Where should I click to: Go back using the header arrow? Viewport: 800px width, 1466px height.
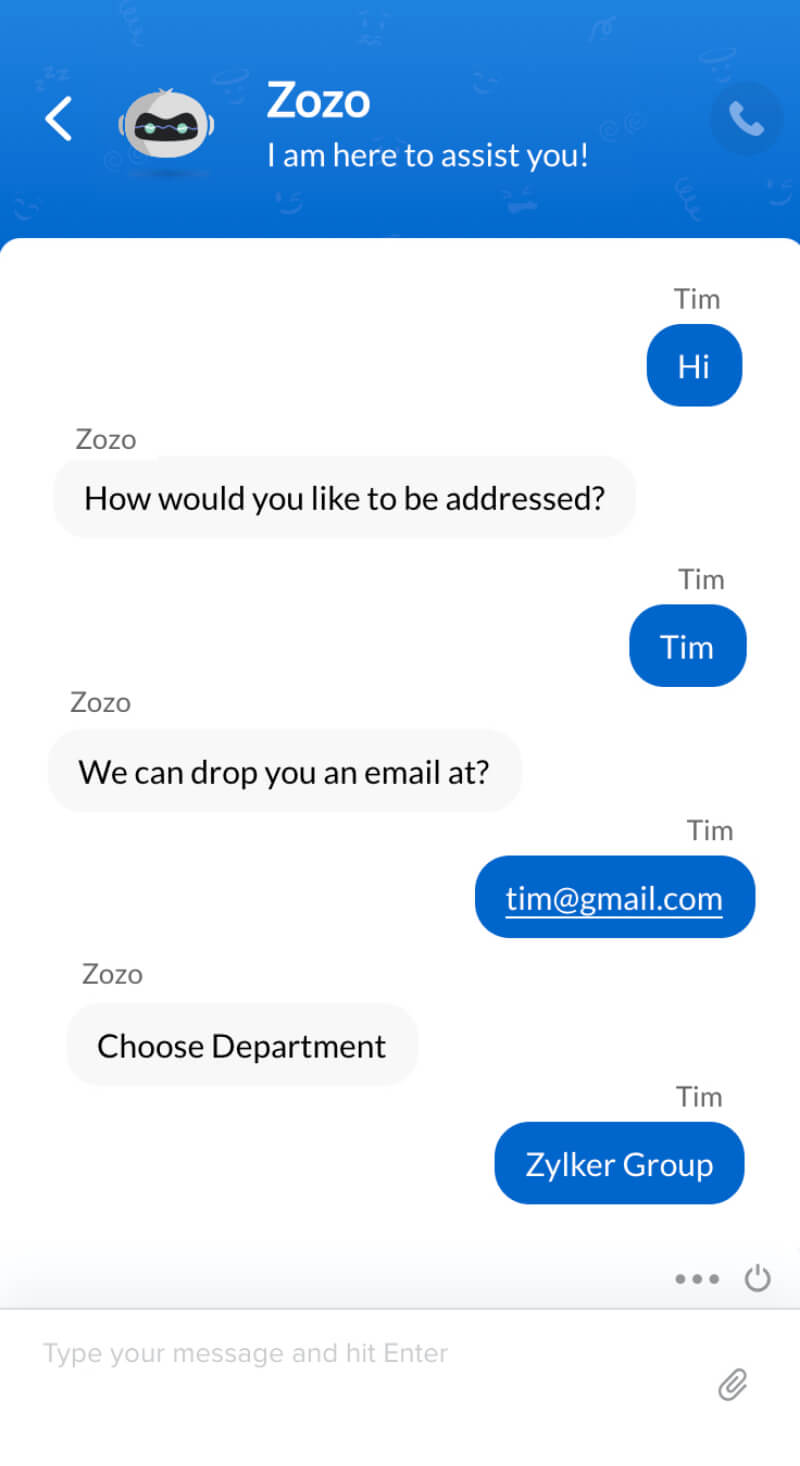(59, 119)
